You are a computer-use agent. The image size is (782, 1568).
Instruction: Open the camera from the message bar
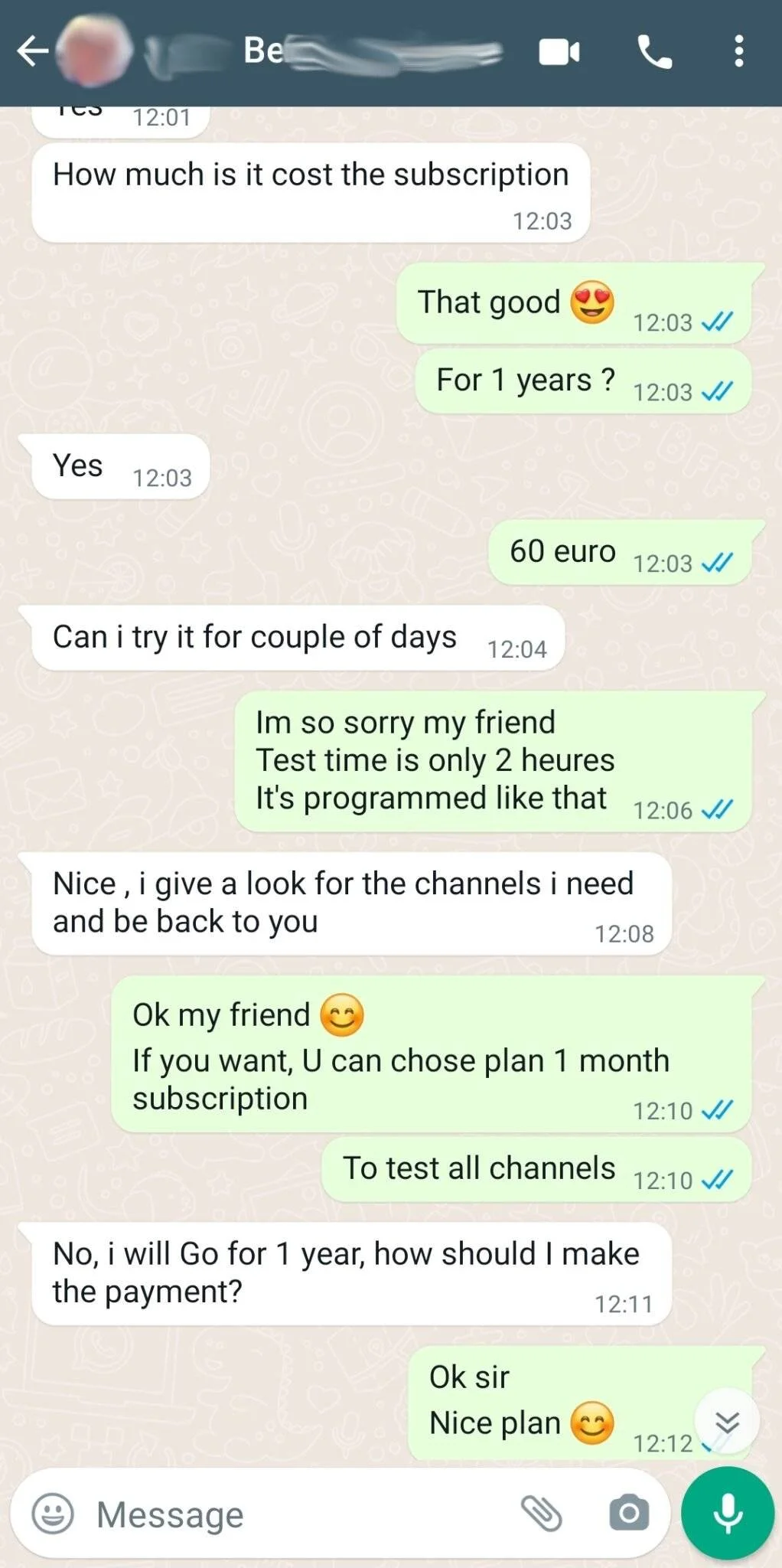click(628, 1513)
